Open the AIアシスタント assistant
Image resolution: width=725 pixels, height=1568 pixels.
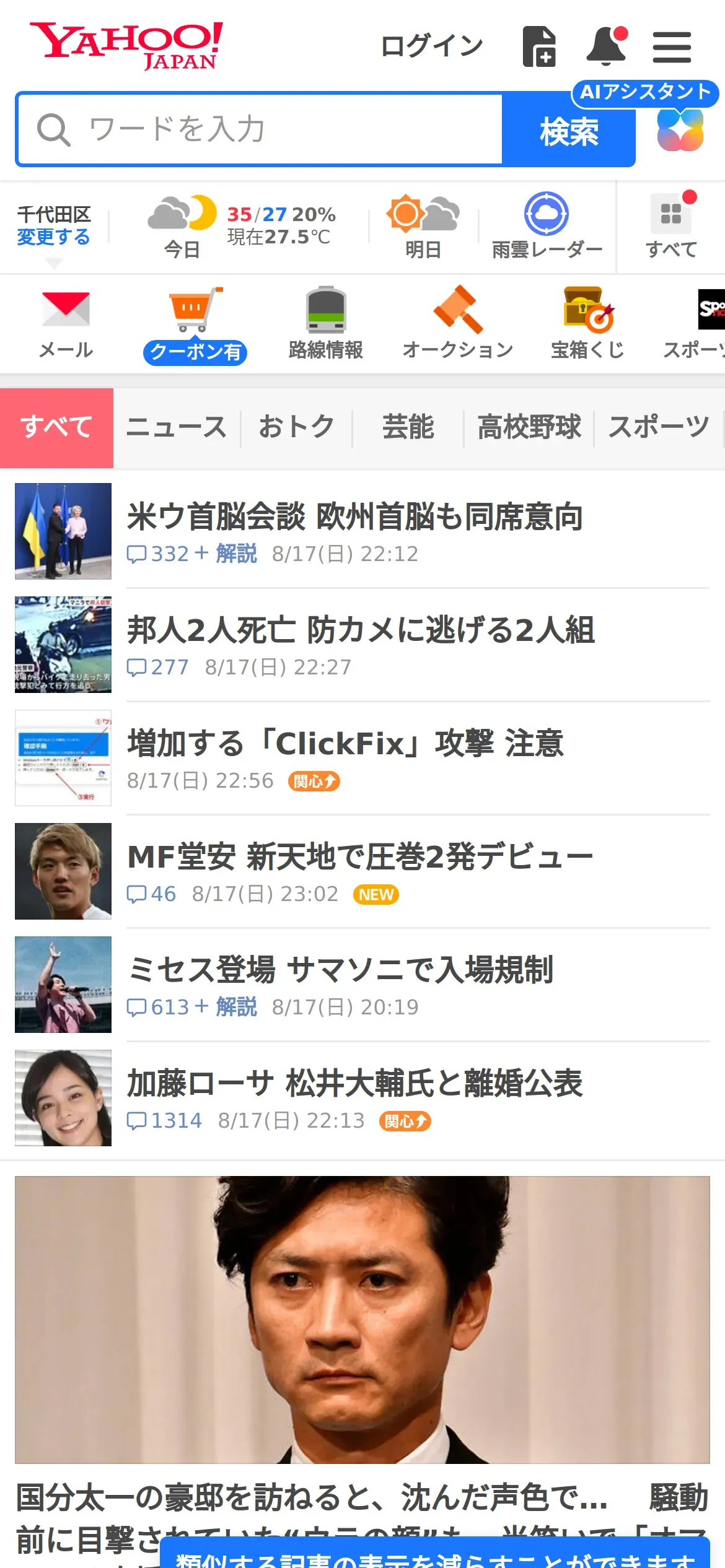(x=680, y=129)
